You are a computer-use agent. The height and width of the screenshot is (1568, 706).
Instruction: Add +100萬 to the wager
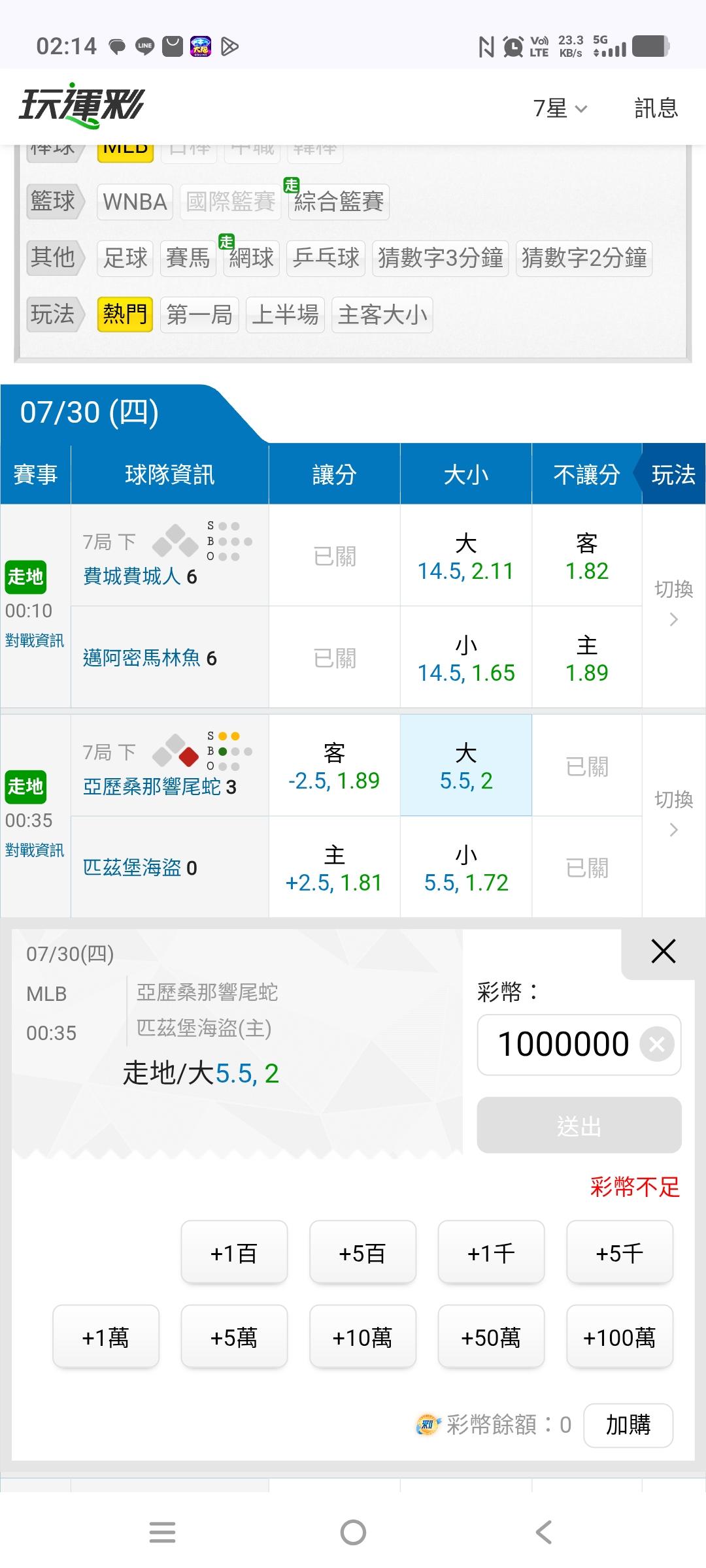(x=620, y=1337)
